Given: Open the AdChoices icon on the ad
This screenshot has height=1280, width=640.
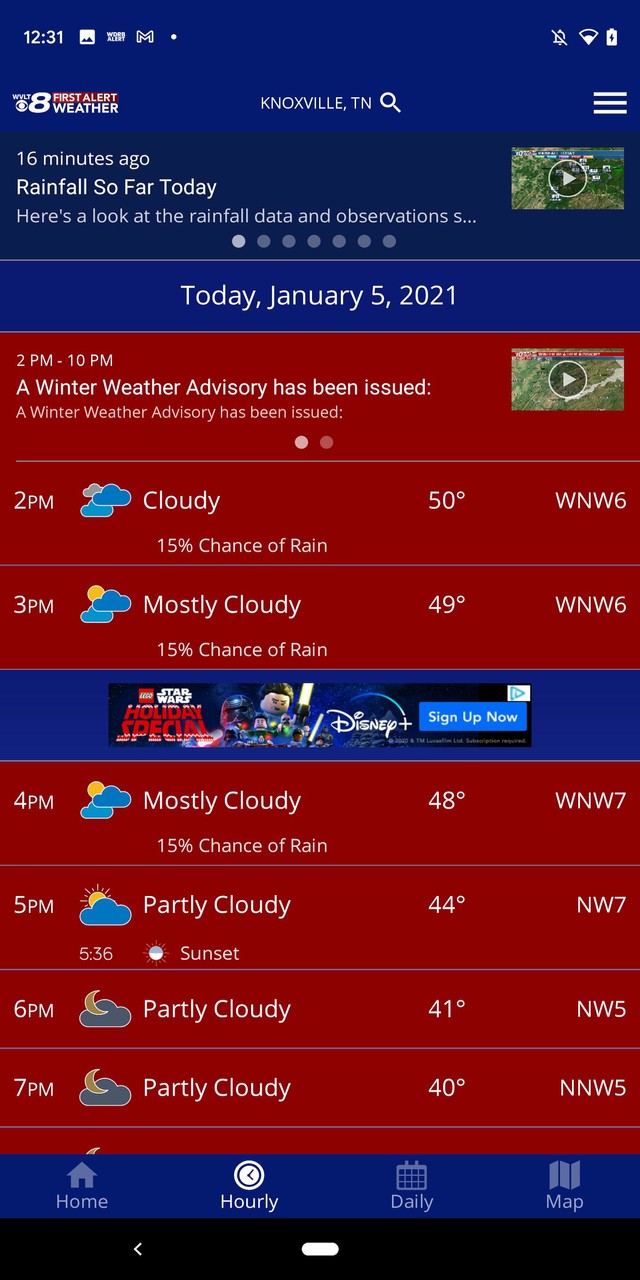Looking at the screenshot, I should pos(518,693).
